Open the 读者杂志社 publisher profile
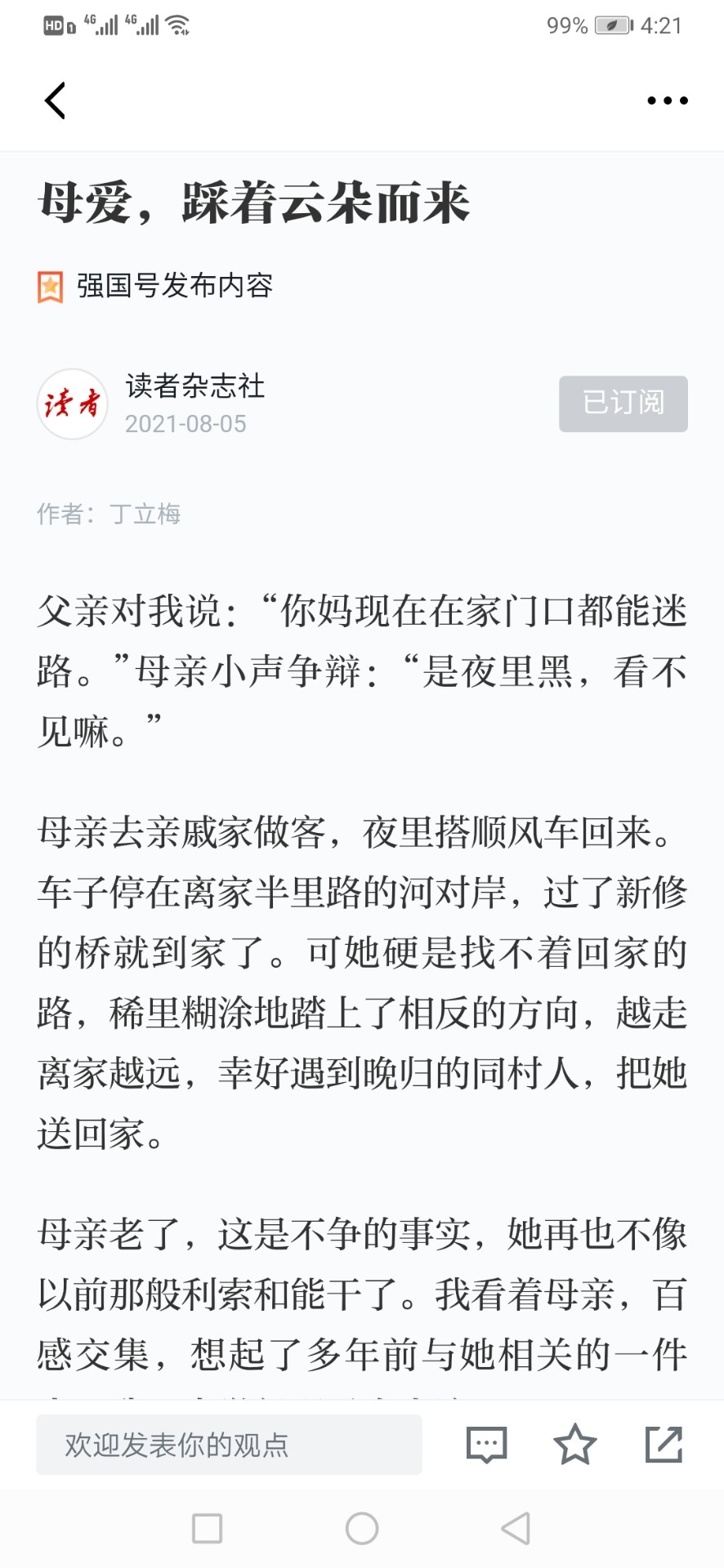Screen dimensions: 724x1568 (x=195, y=385)
